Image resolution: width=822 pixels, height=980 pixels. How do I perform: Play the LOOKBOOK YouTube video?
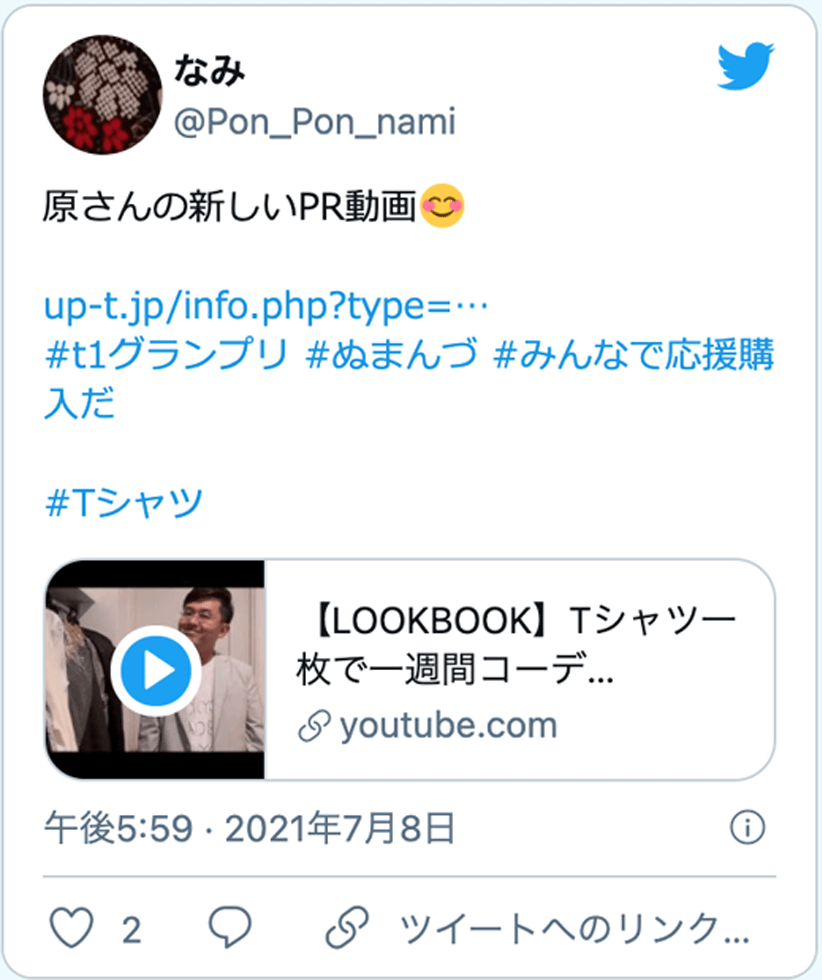[155, 670]
